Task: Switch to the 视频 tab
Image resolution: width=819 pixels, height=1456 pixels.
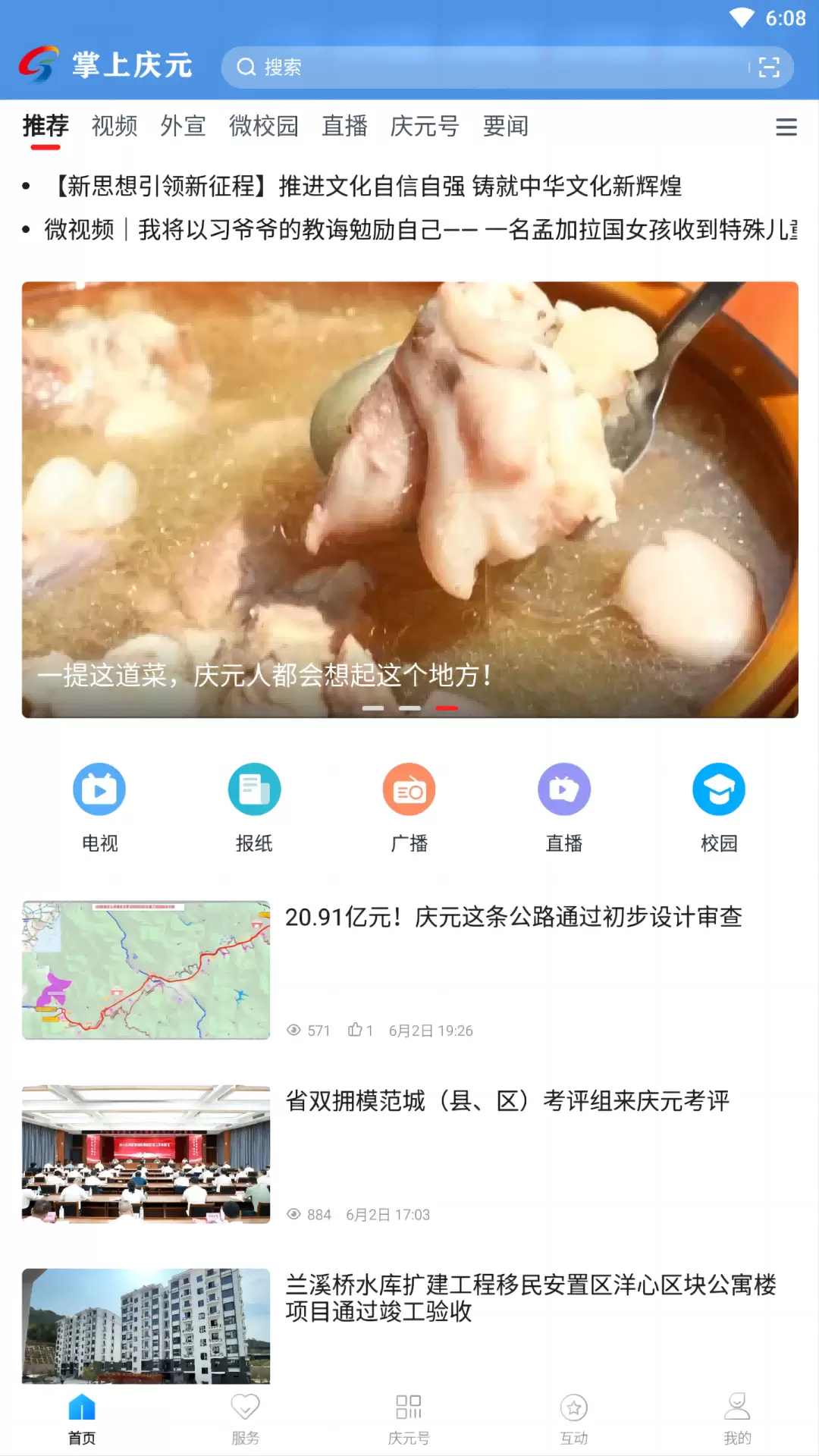Action: pos(115,126)
